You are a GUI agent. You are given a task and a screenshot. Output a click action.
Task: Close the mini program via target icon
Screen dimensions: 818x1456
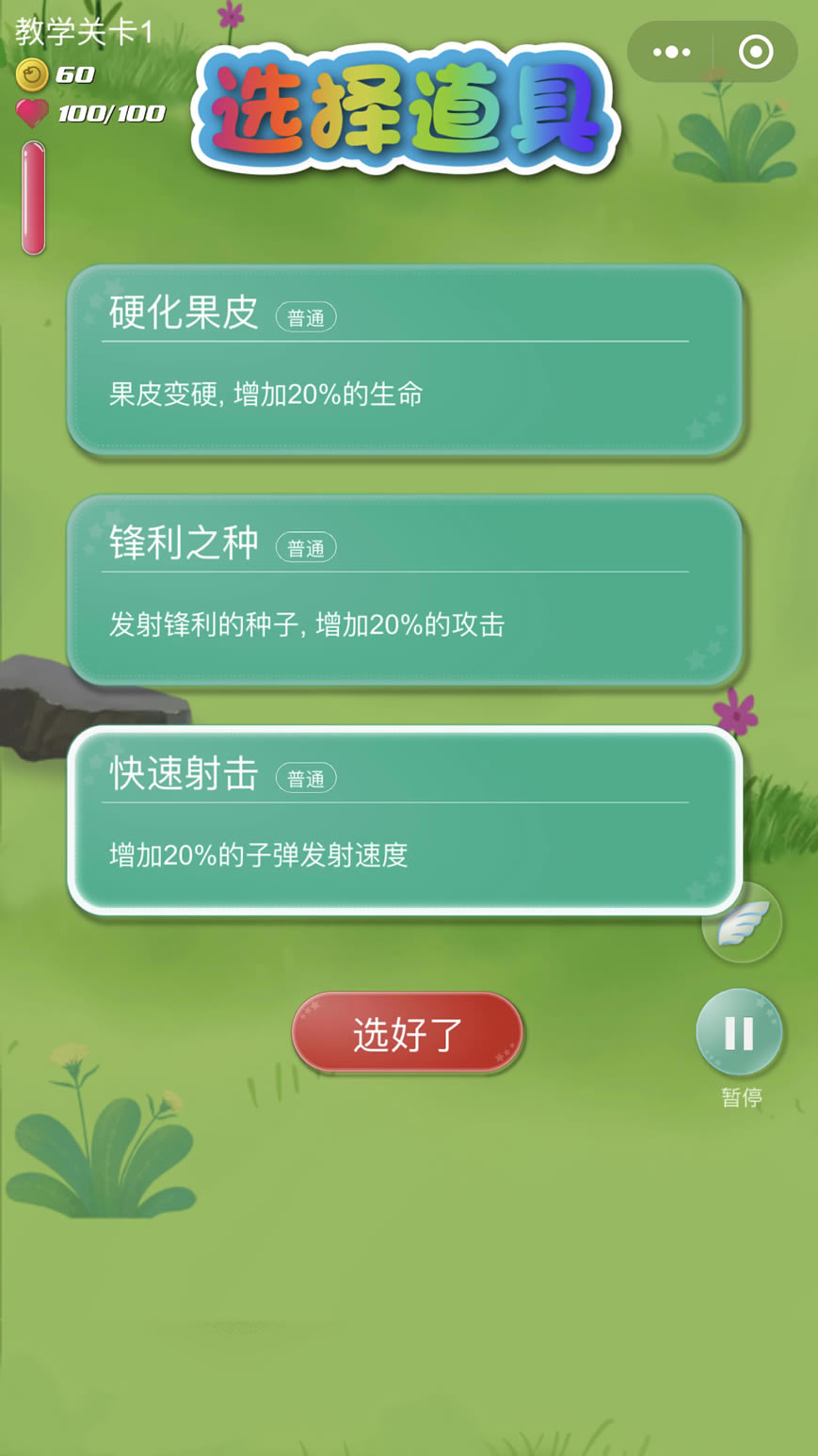756,53
